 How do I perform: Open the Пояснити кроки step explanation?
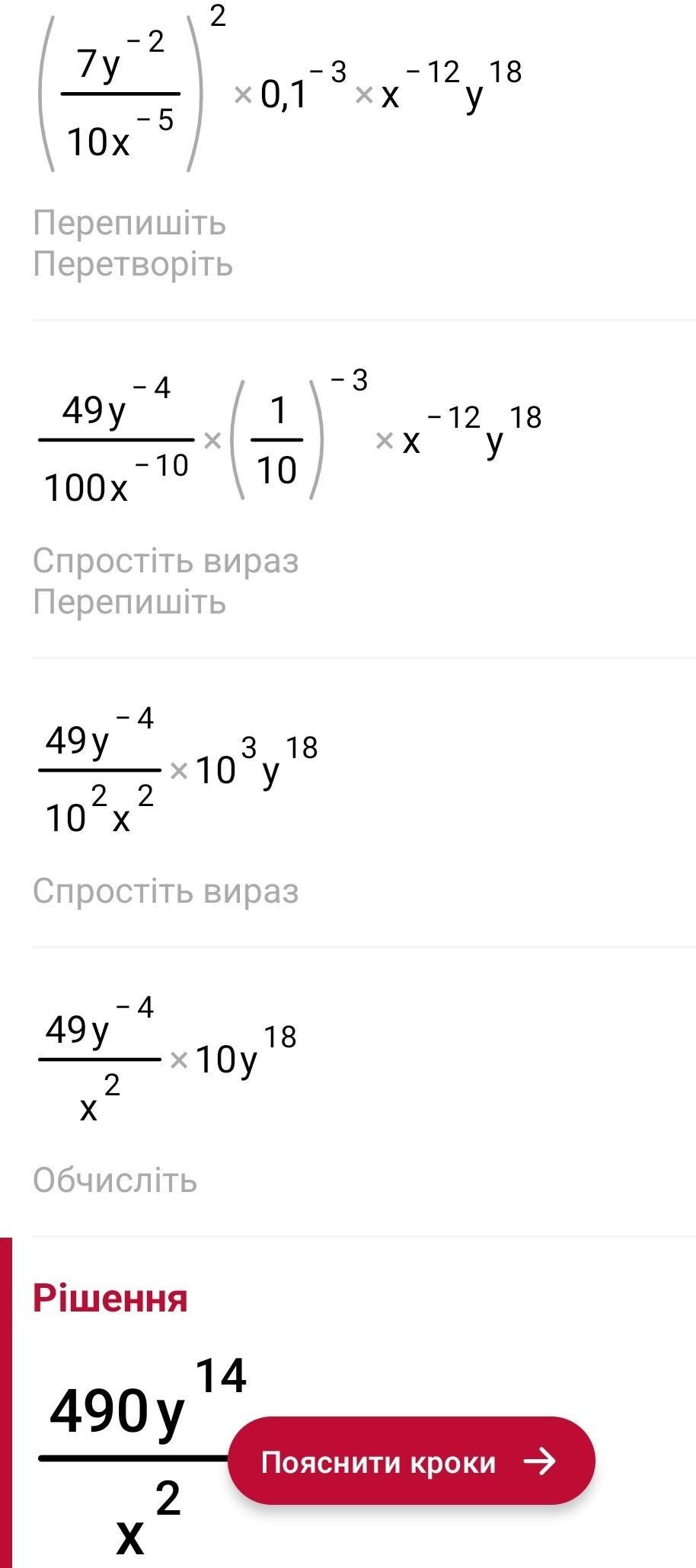pyautogui.click(x=411, y=1462)
